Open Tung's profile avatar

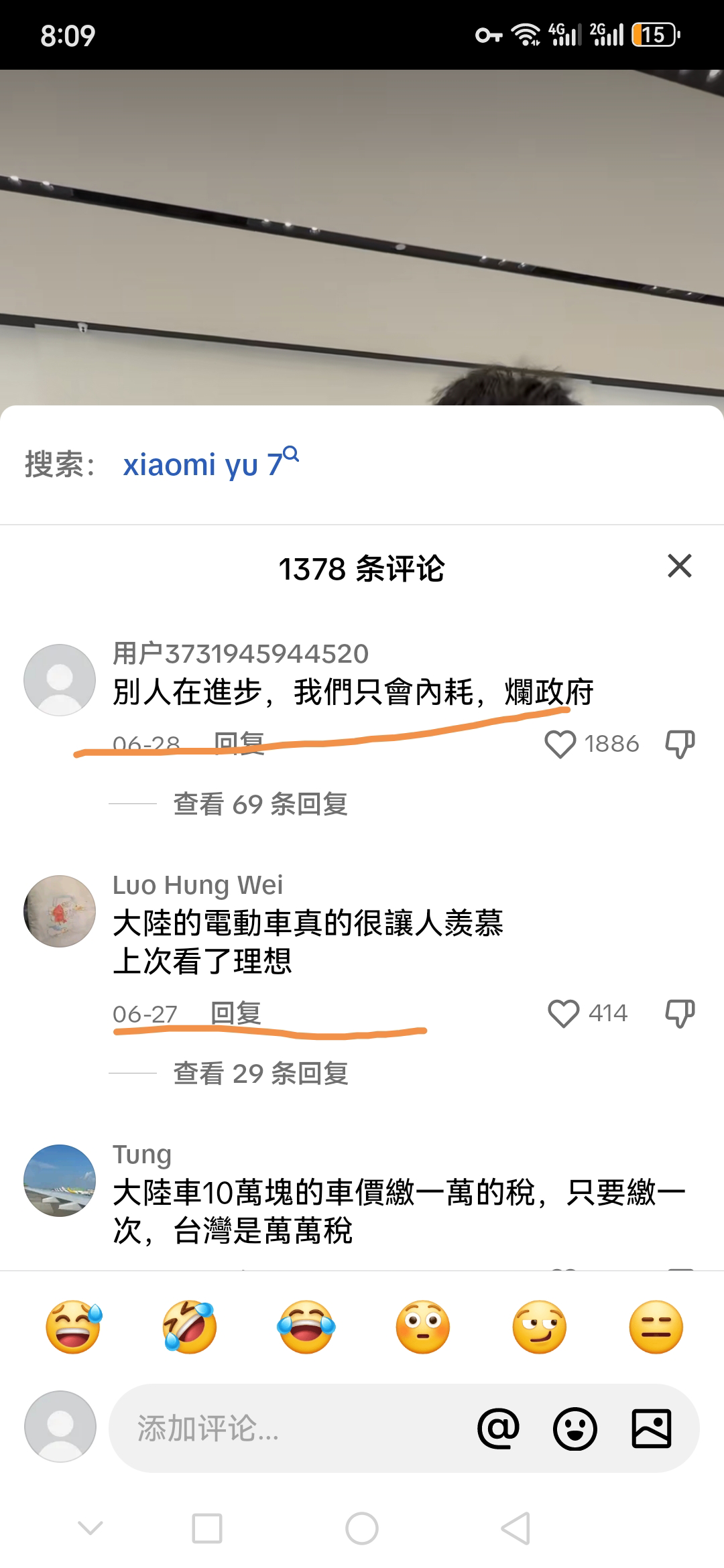(x=60, y=1181)
